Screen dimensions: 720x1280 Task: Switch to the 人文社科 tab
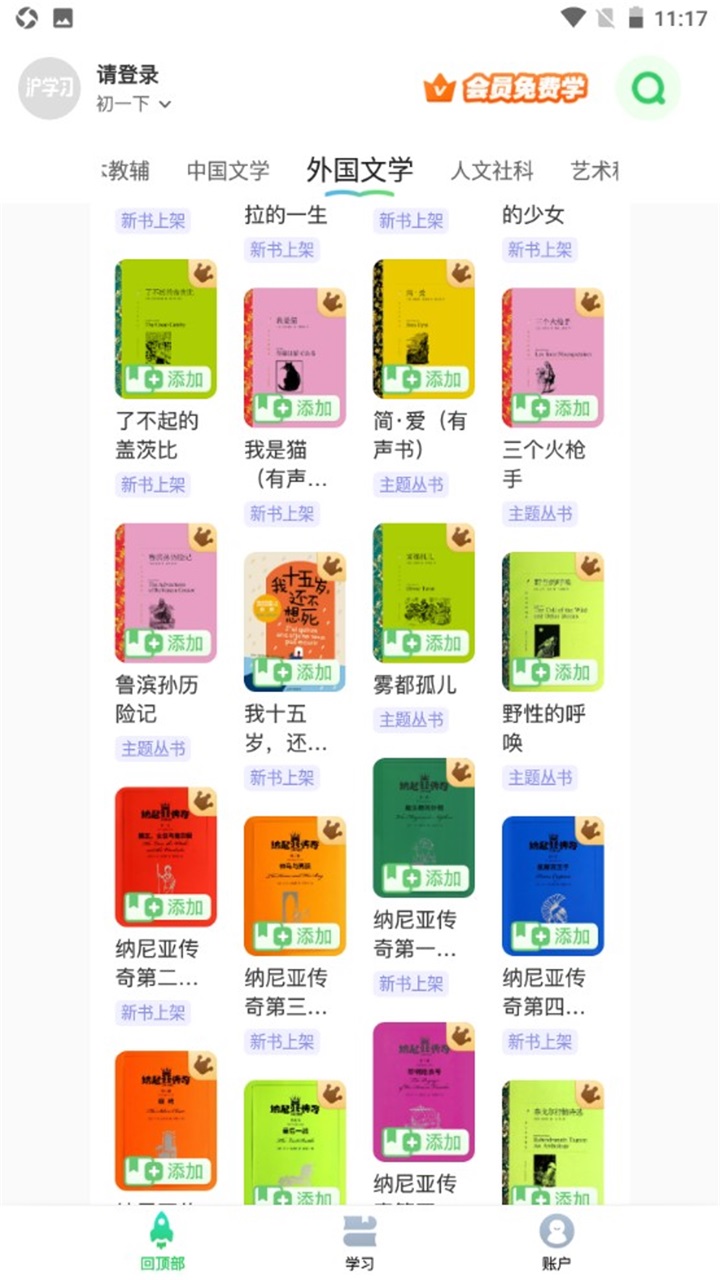click(491, 171)
